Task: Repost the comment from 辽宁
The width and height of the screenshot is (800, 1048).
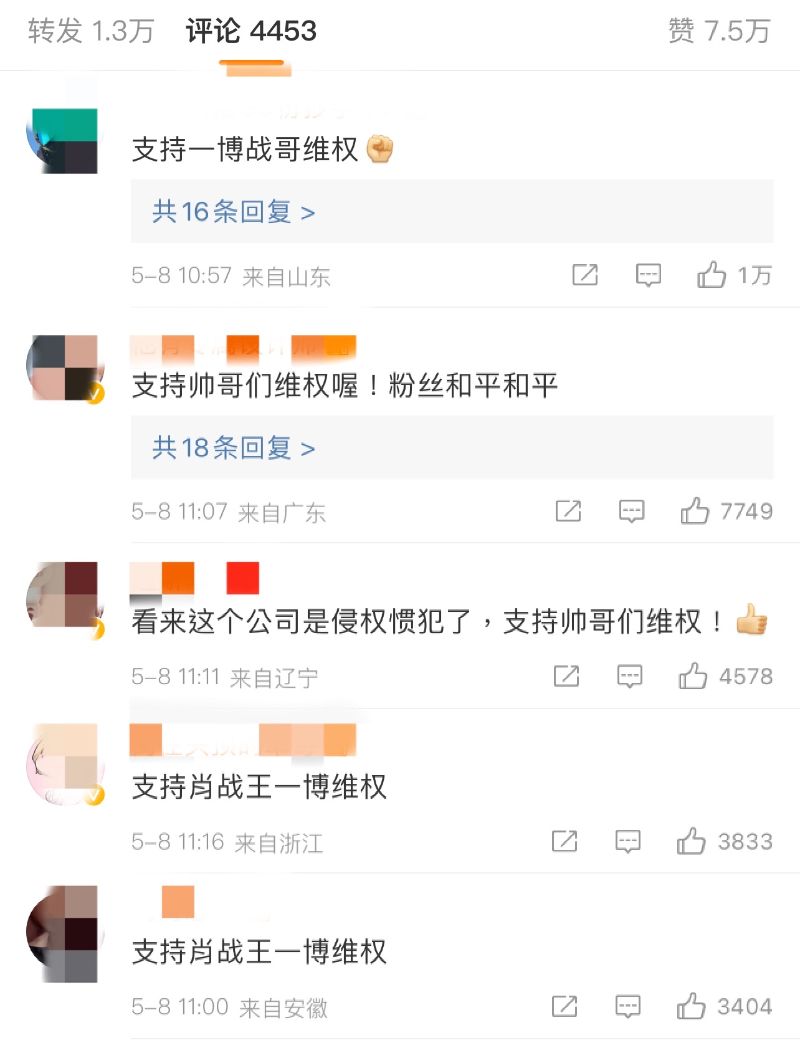Action: 566,677
